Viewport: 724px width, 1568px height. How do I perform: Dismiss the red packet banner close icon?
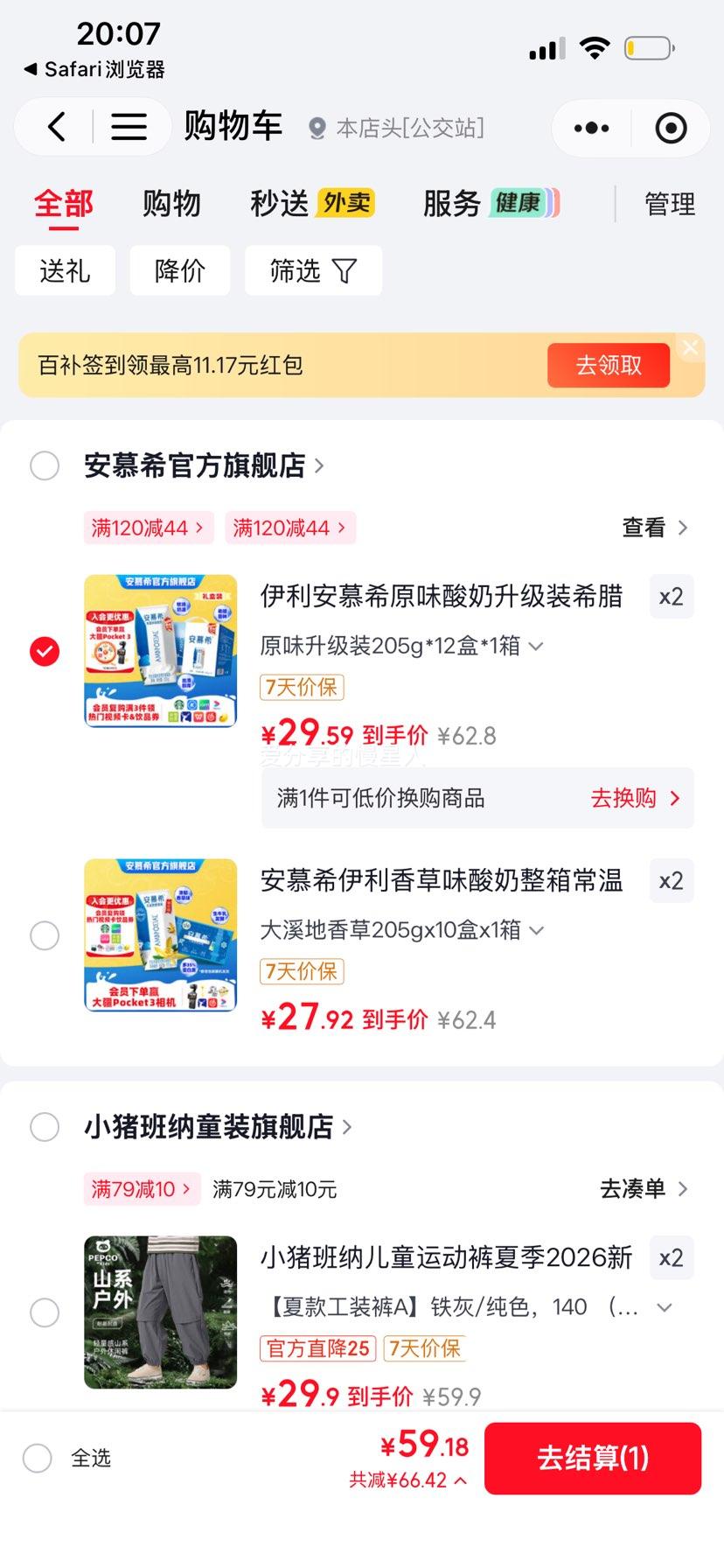[691, 347]
